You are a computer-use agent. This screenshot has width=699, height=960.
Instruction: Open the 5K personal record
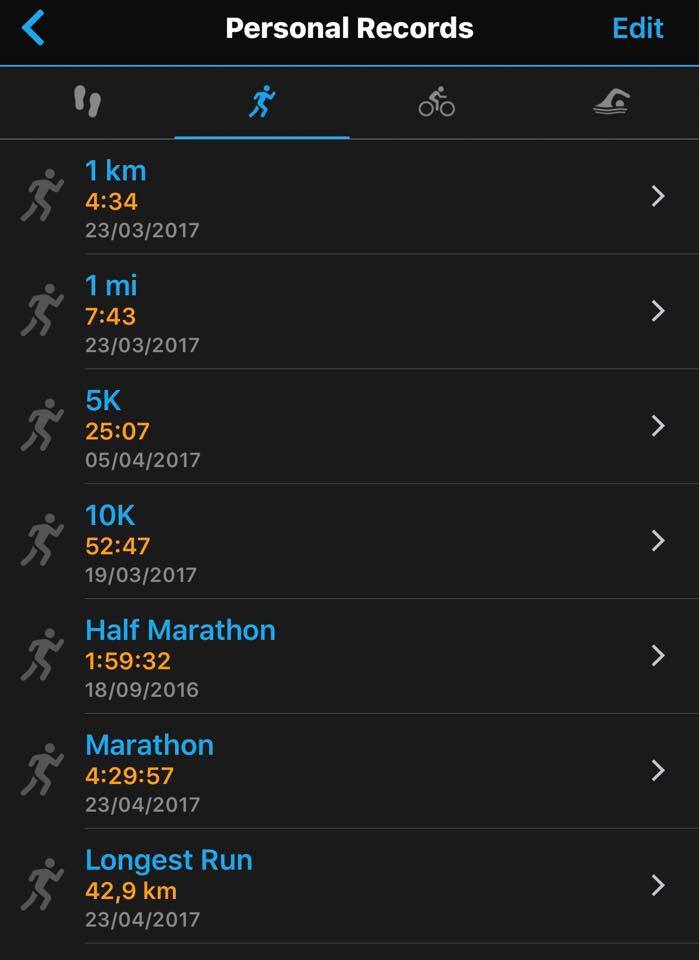(x=349, y=427)
